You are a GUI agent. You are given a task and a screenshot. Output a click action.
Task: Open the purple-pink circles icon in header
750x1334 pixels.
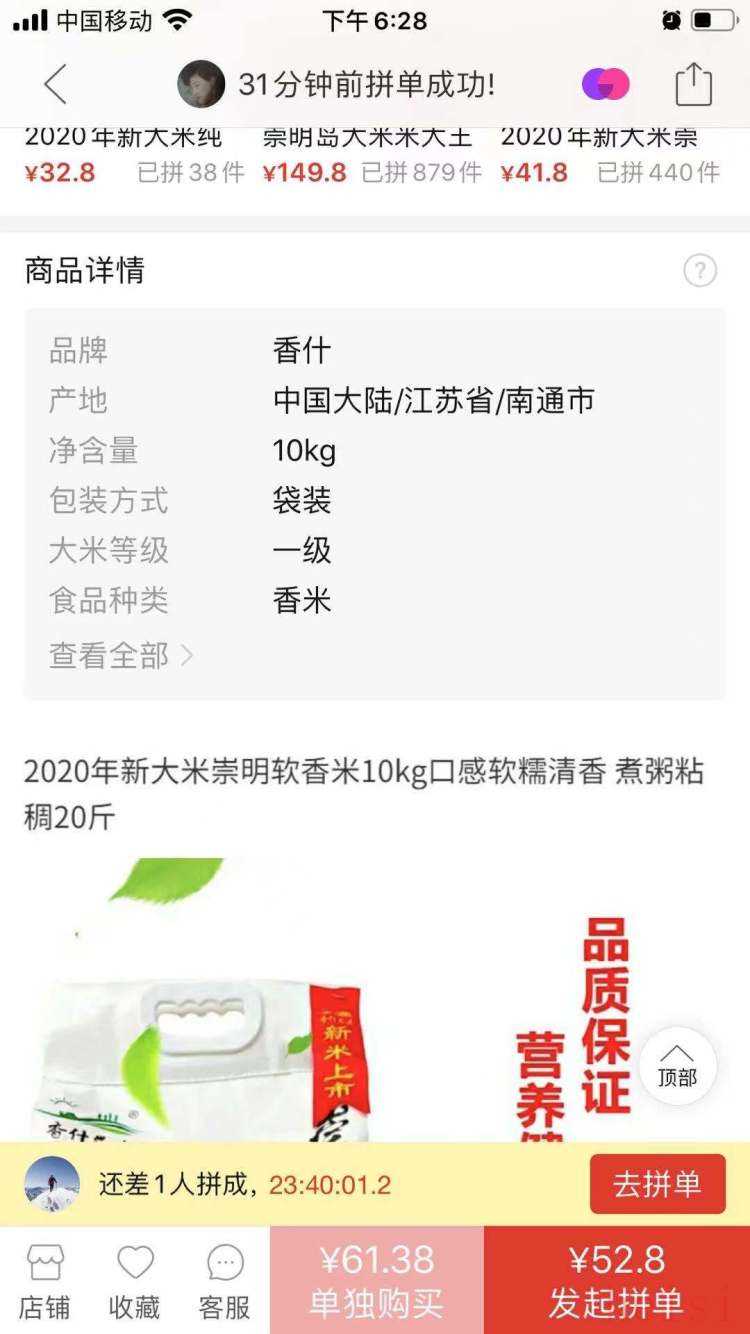click(x=606, y=84)
